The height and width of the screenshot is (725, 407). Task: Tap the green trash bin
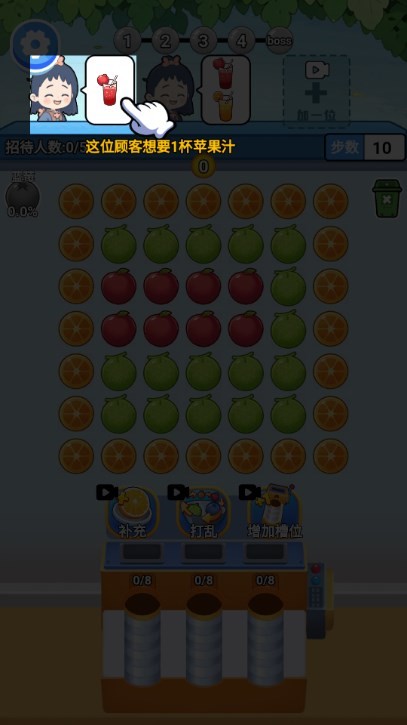point(387,198)
